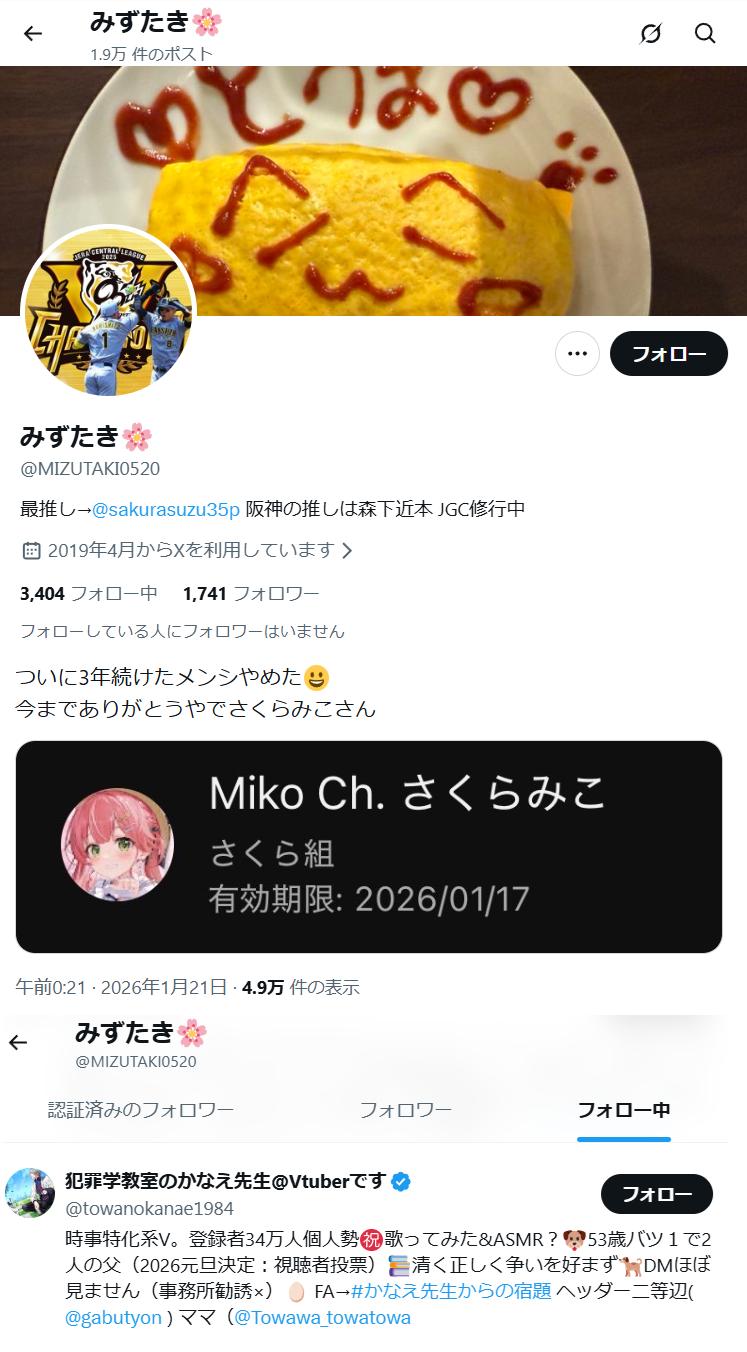747x1352 pixels.
Task: Open the search icon in the profile header
Action: pos(705,33)
